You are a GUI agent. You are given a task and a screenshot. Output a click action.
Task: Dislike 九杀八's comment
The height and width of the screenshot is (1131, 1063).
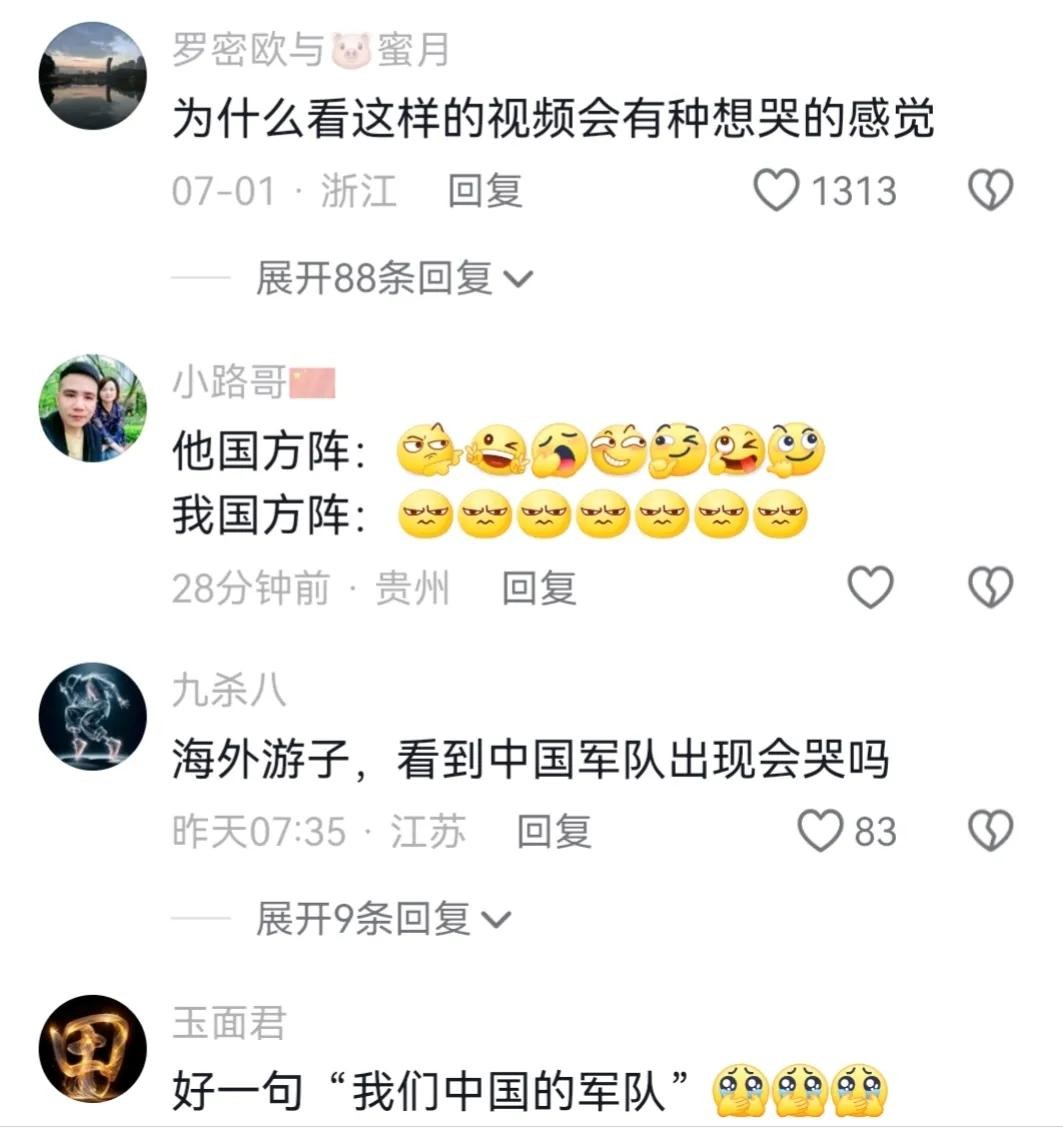point(991,831)
